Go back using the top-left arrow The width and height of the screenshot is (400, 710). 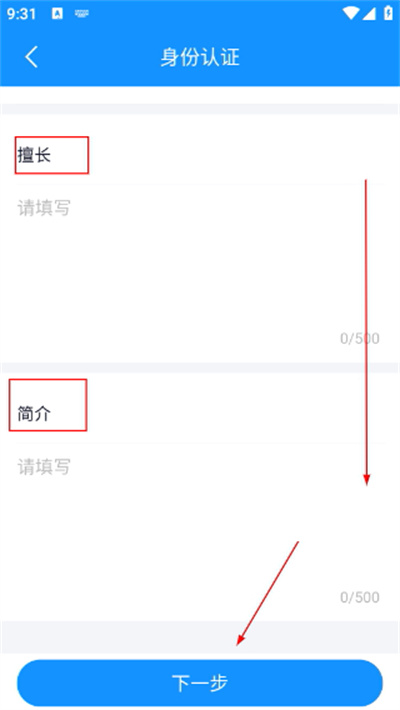[x=31, y=58]
